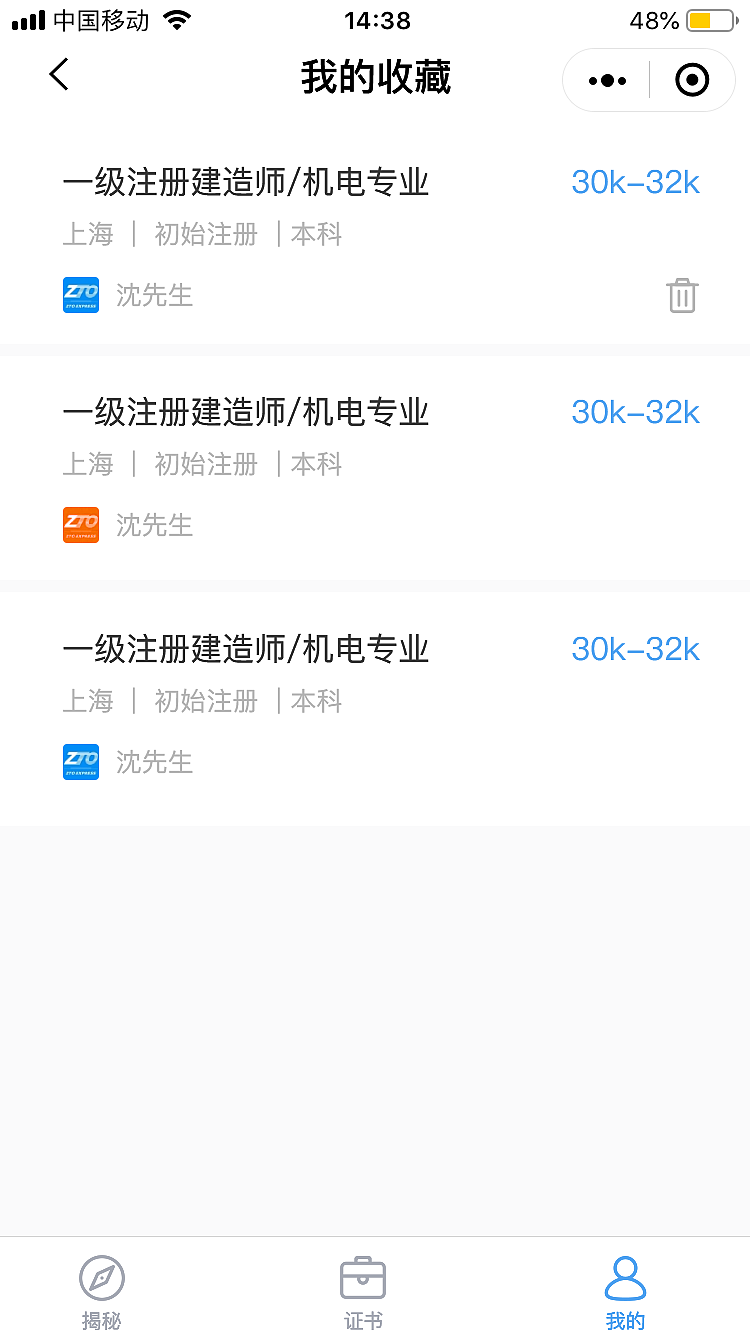Open the ZTO company logo on the first listing

pyautogui.click(x=81, y=295)
